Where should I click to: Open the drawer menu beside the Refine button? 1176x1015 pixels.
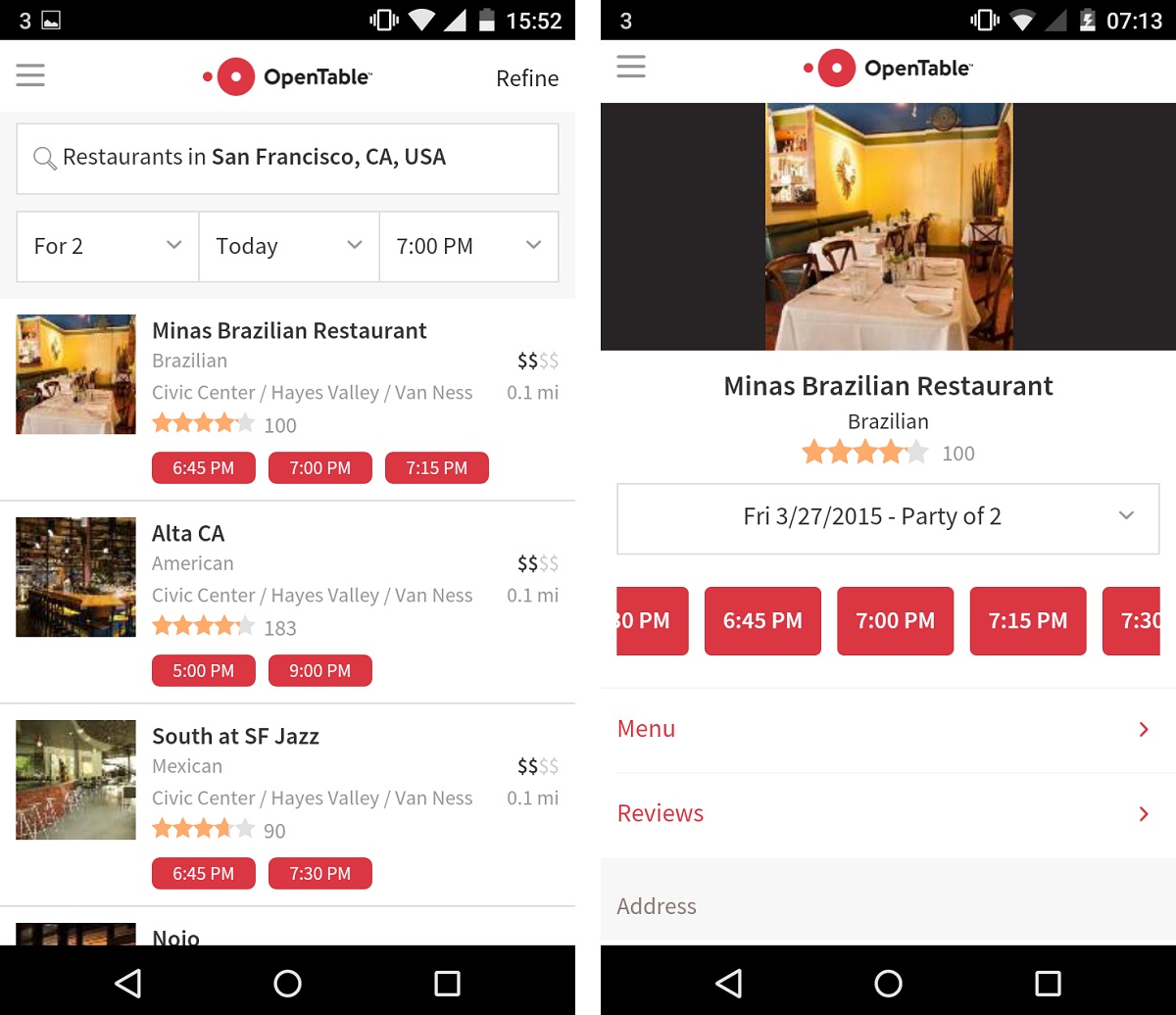tap(30, 75)
